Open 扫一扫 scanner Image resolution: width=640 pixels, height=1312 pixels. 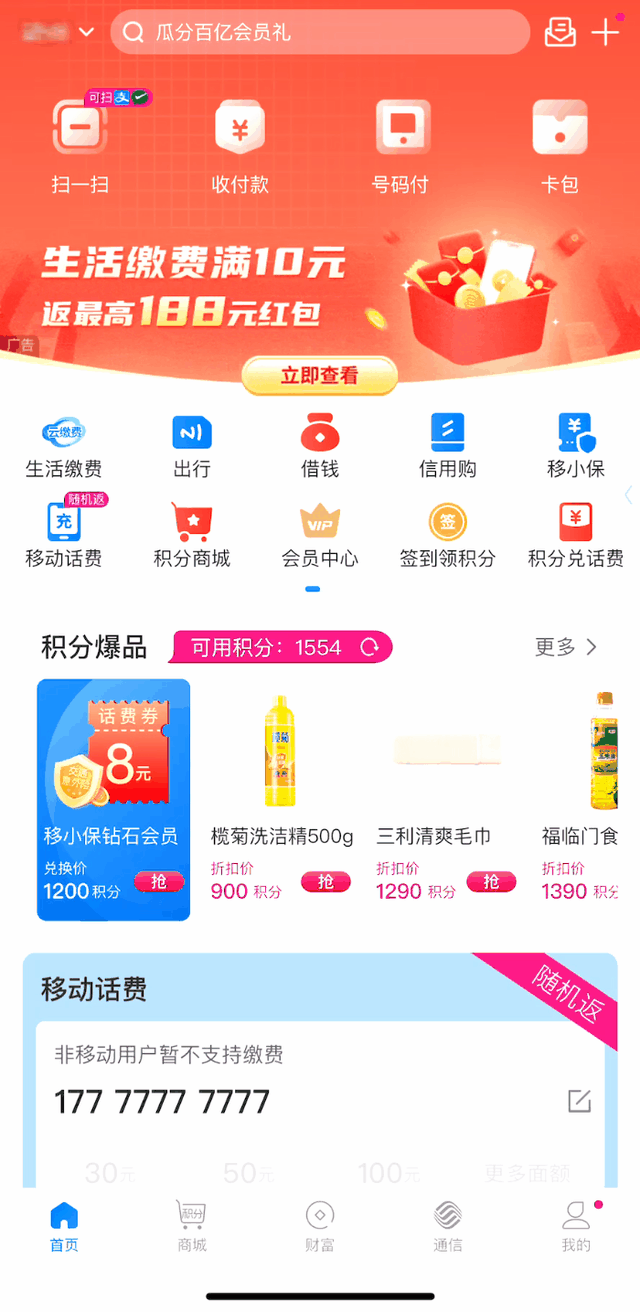coord(80,145)
